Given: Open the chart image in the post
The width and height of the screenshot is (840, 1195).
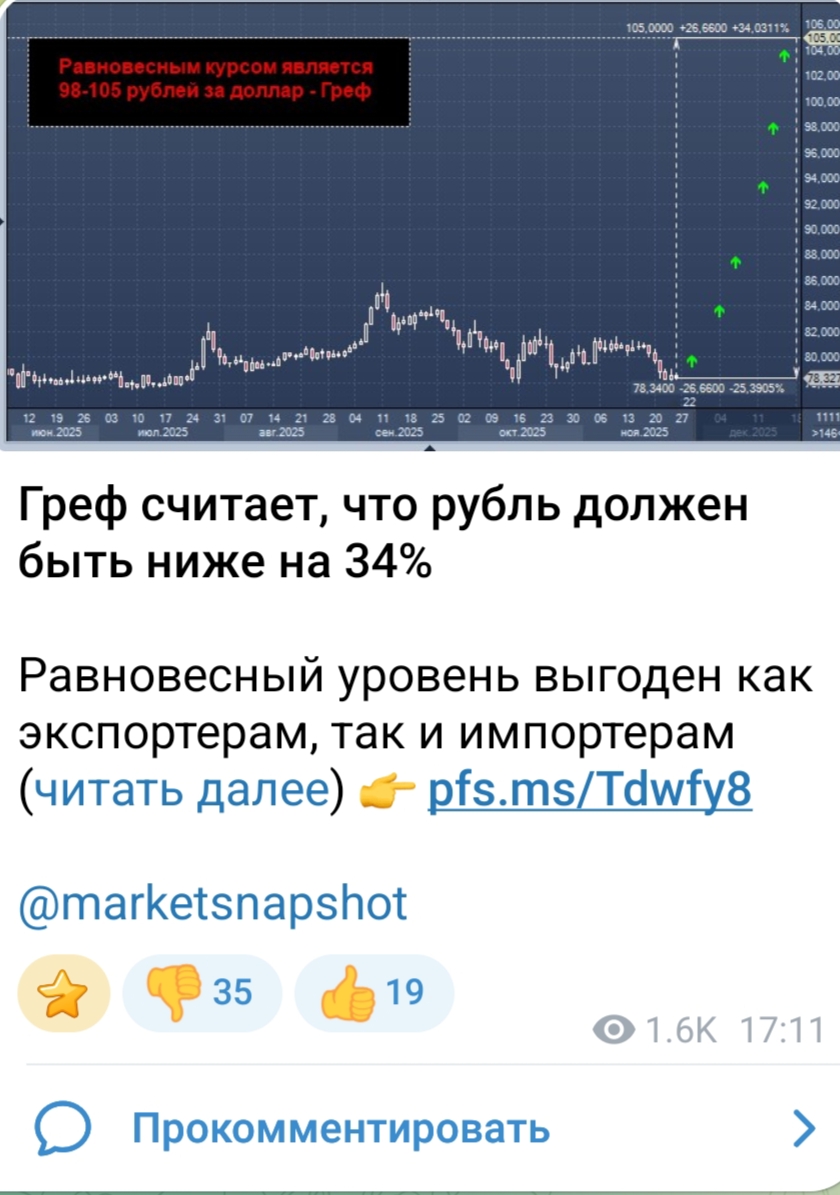Looking at the screenshot, I should (x=420, y=226).
